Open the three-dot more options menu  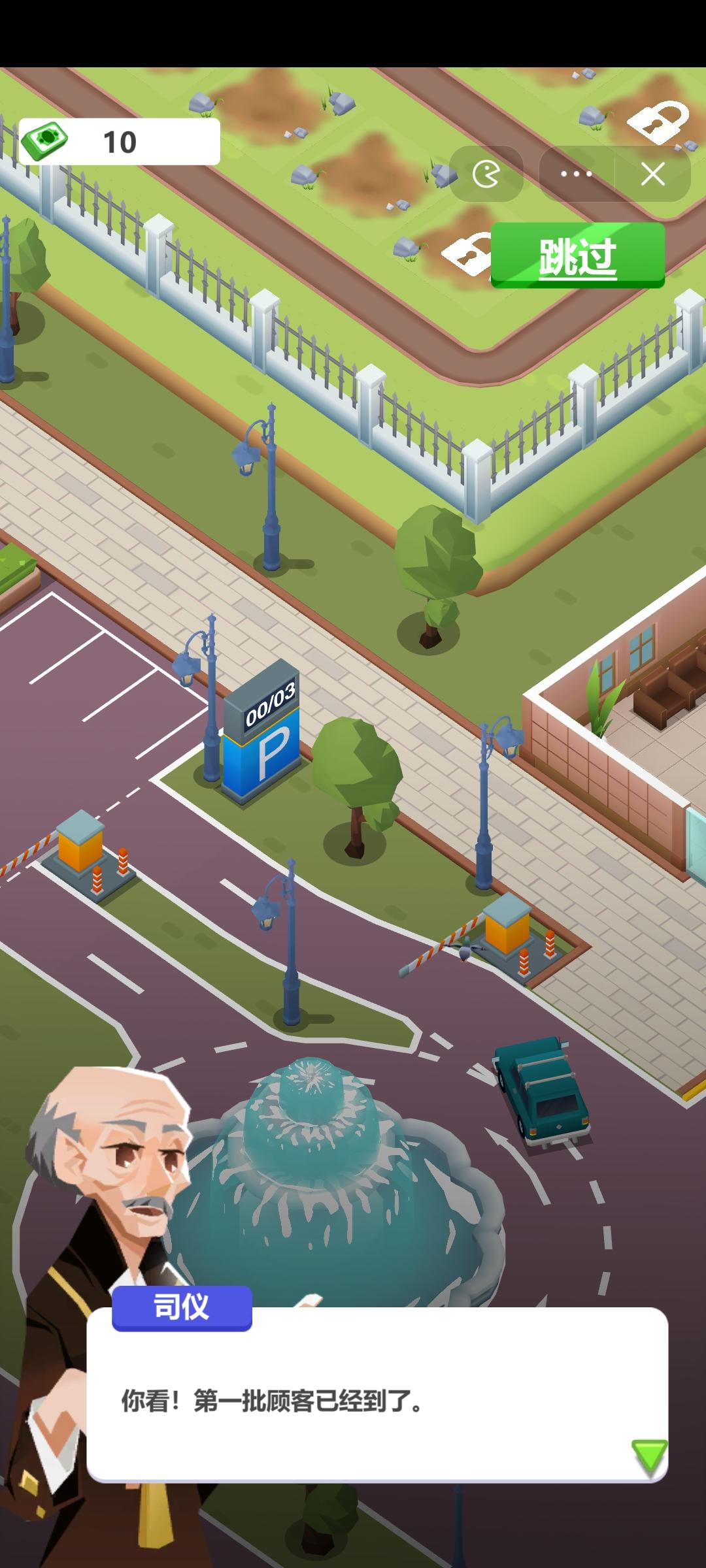click(576, 174)
